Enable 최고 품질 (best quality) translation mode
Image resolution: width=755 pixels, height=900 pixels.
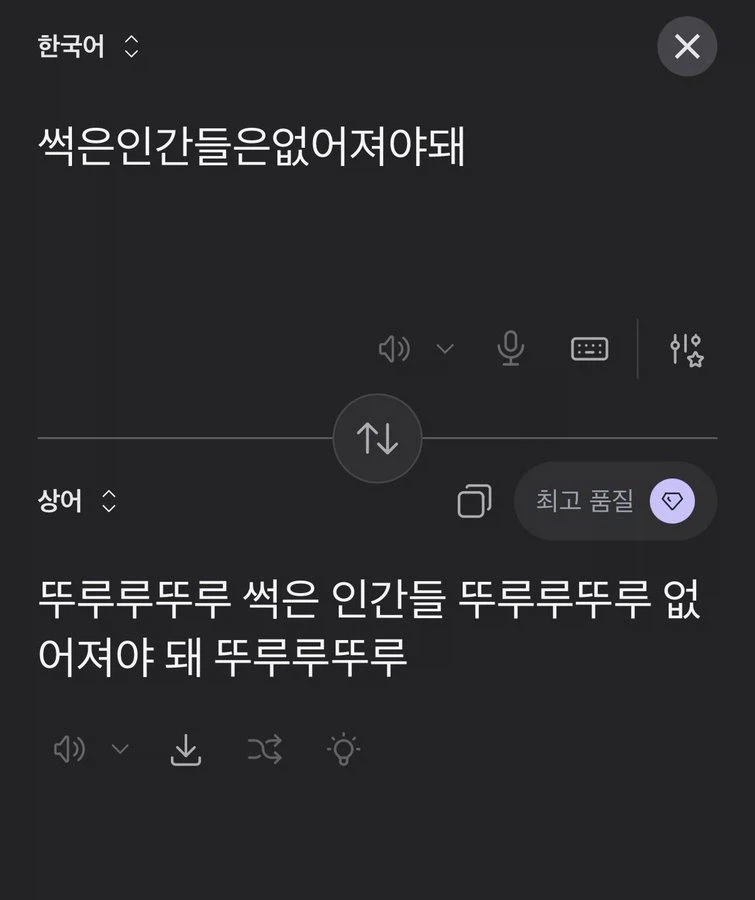click(x=585, y=501)
